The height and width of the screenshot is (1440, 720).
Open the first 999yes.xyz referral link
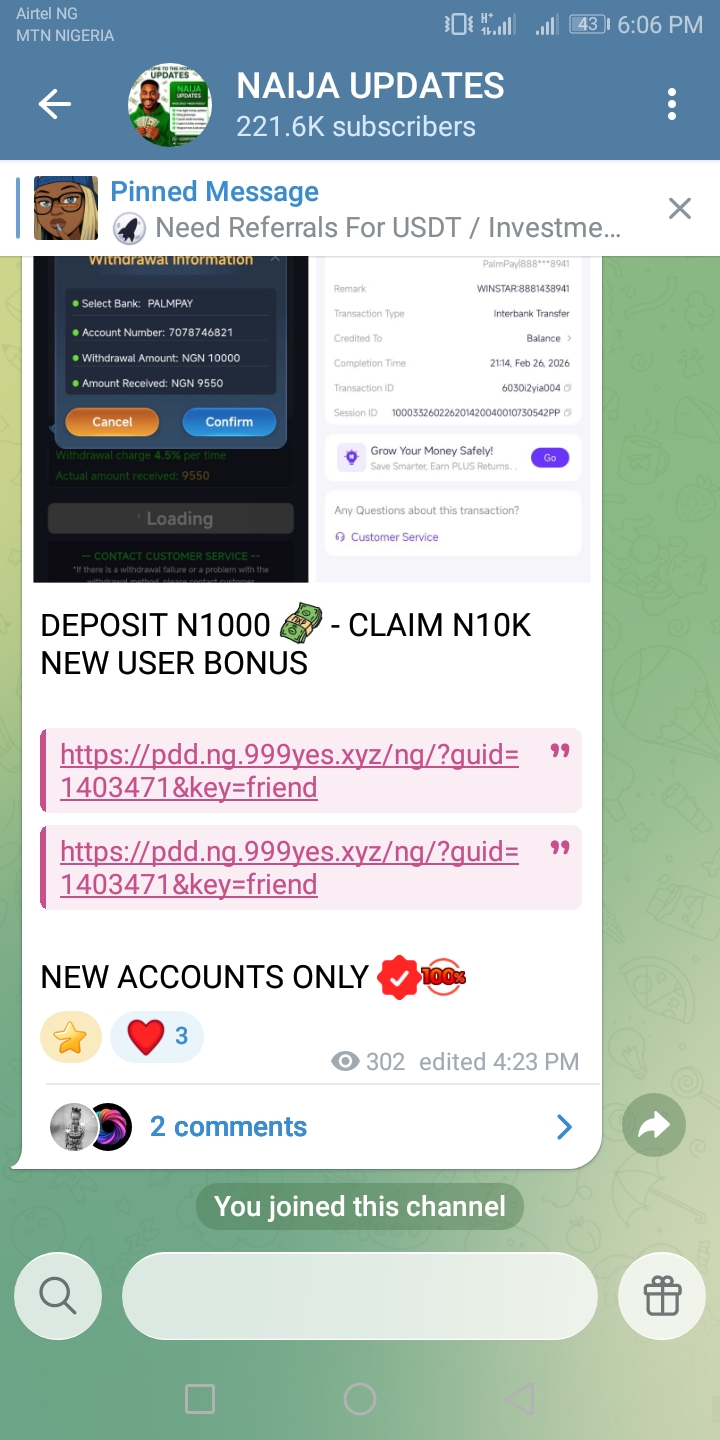pyautogui.click(x=289, y=771)
